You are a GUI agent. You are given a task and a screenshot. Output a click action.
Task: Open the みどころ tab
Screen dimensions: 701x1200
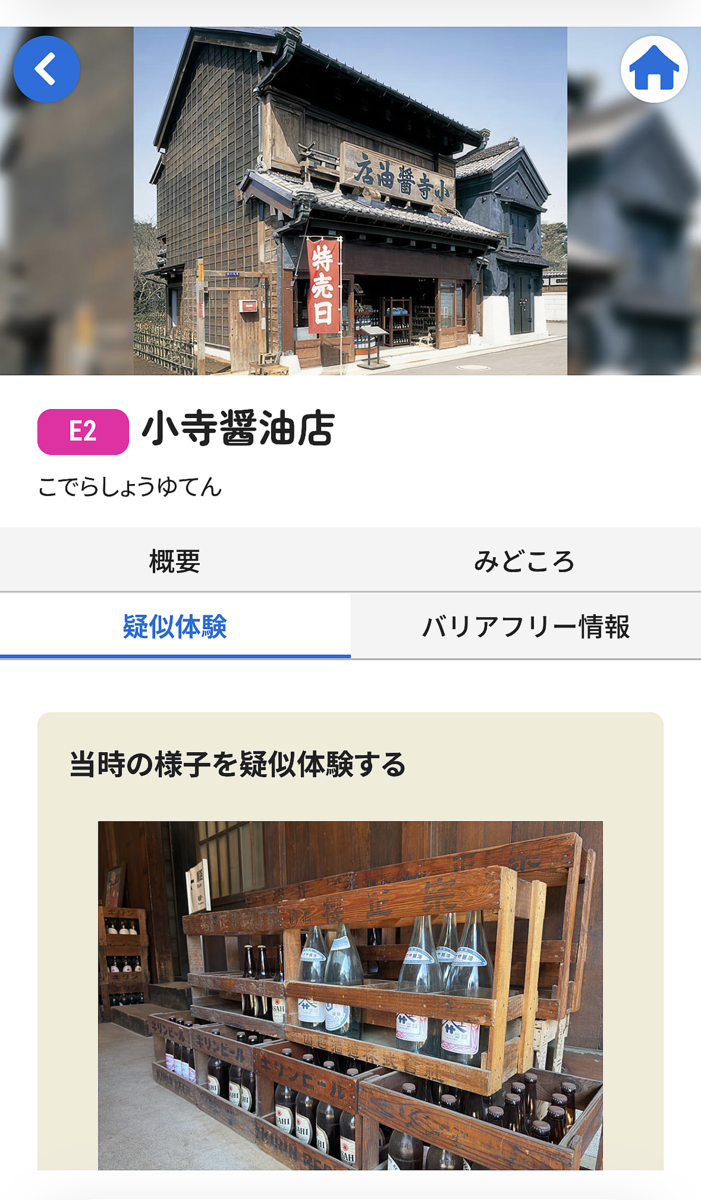pyautogui.click(x=525, y=561)
